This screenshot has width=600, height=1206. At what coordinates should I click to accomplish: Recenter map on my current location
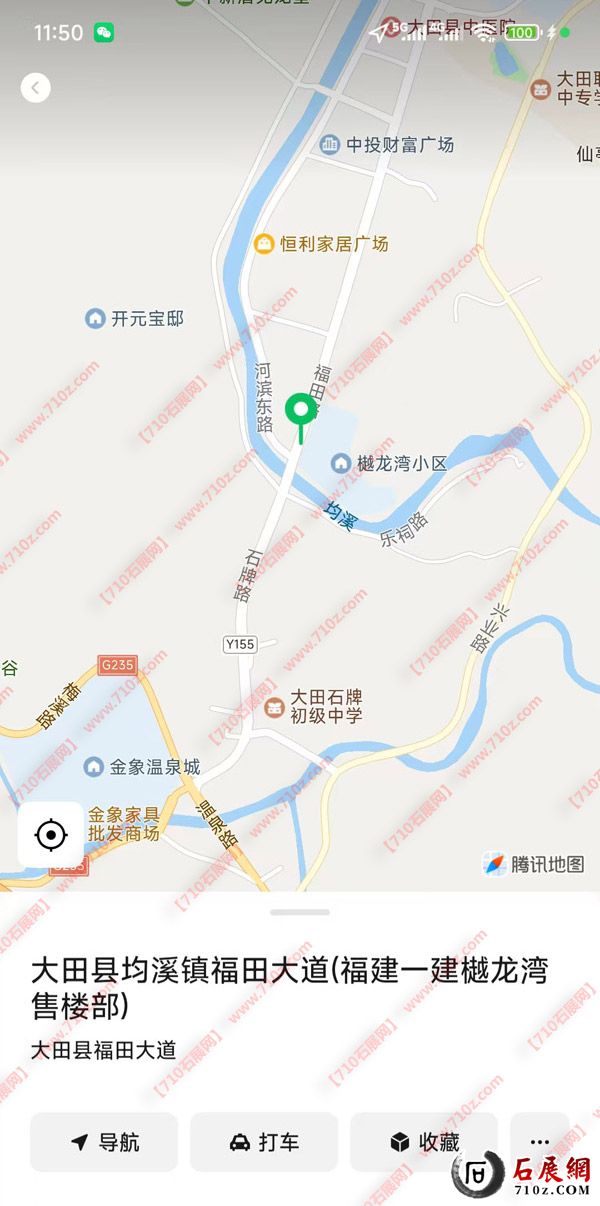pyautogui.click(x=51, y=834)
